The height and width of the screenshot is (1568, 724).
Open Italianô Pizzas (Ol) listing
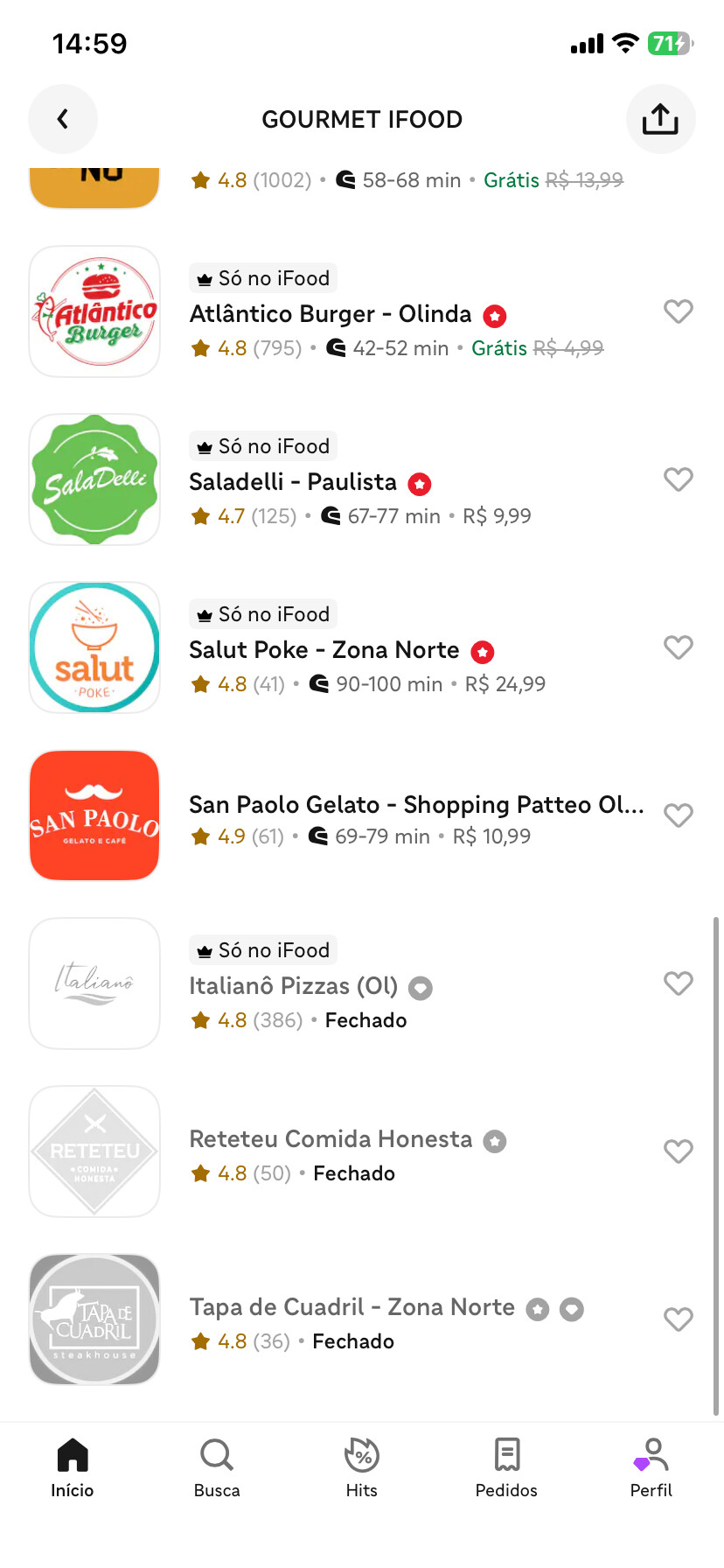pyautogui.click(x=294, y=986)
